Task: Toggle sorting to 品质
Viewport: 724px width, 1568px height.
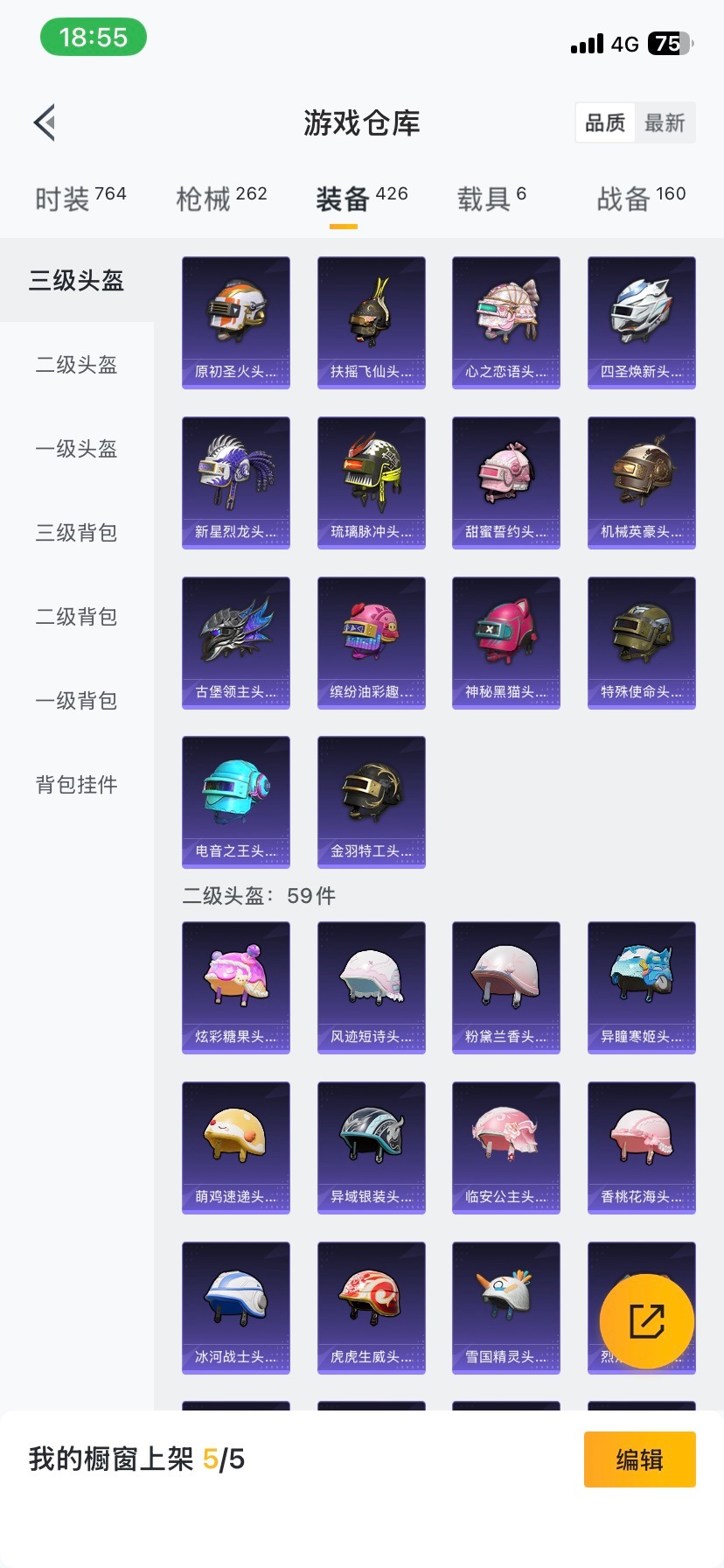Action: 604,122
